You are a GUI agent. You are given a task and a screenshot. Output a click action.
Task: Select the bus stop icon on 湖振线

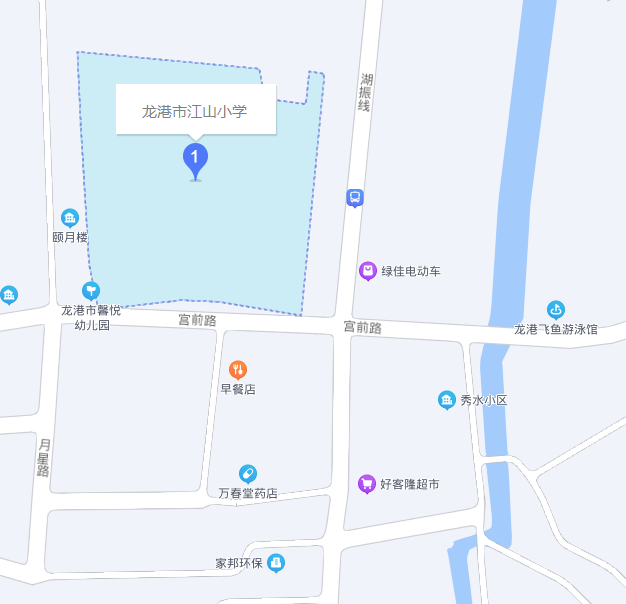pos(355,197)
